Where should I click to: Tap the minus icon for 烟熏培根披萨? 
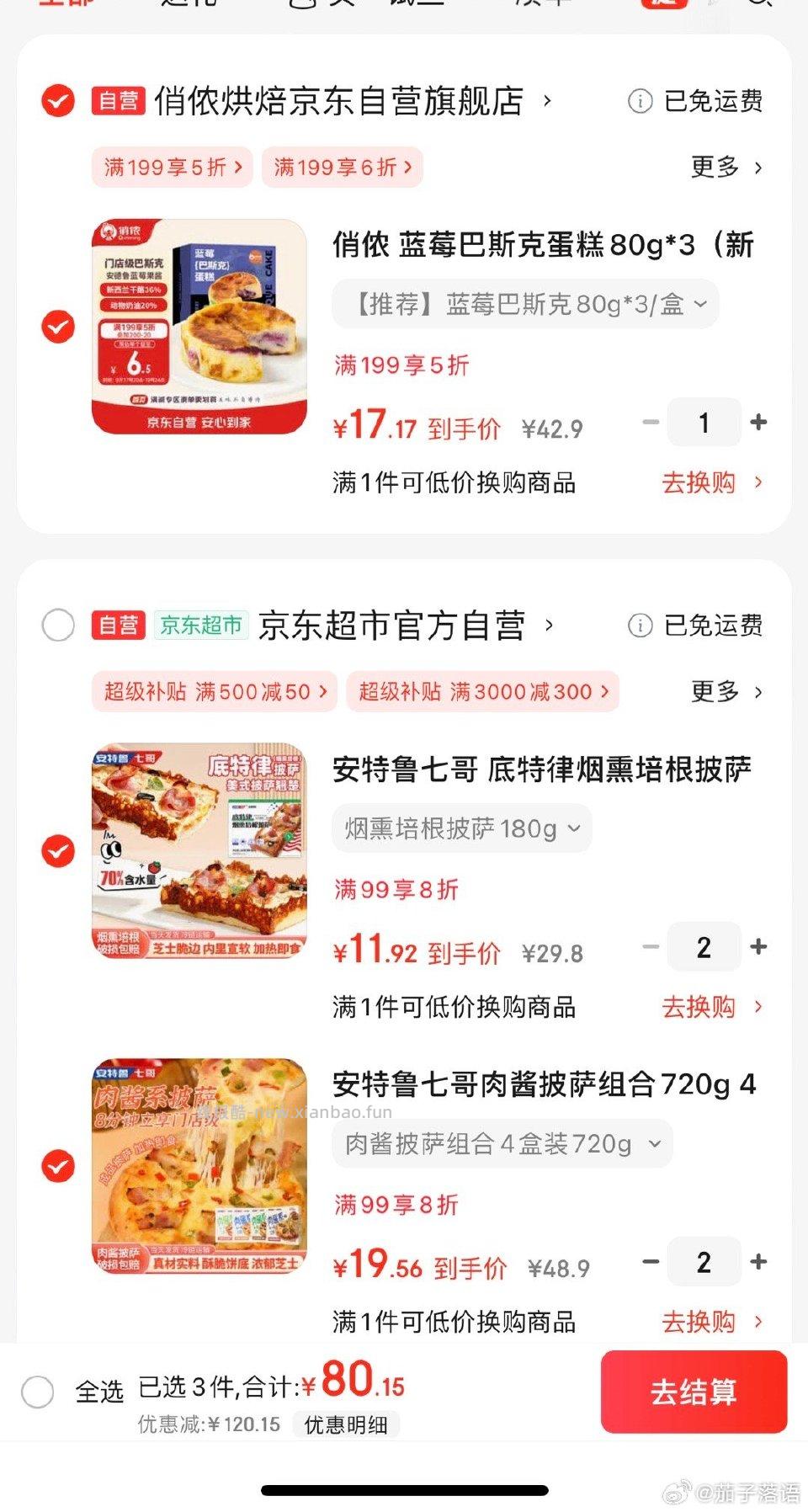click(x=651, y=947)
